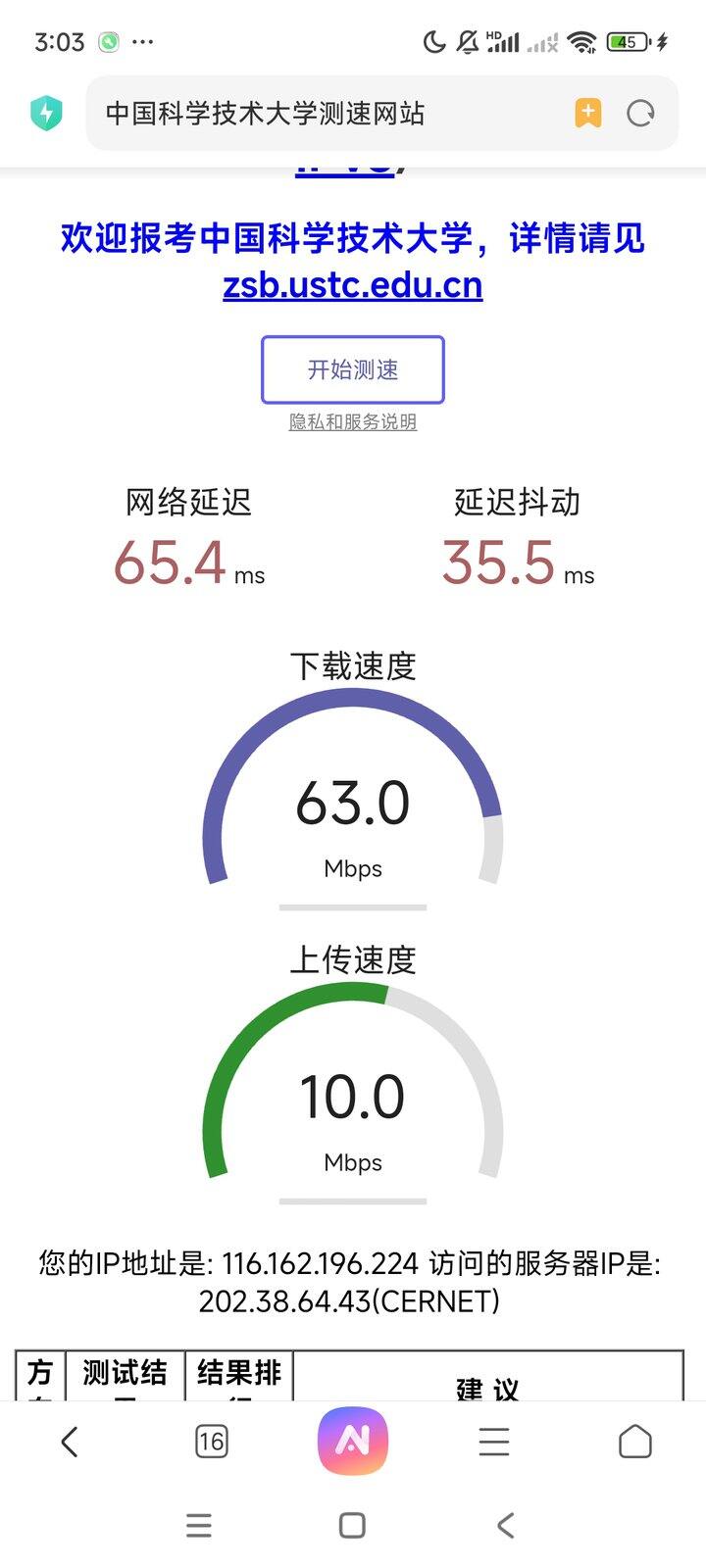Image resolution: width=706 pixels, height=1568 pixels.
Task: Tap the system recent apps button
Action: [199, 1525]
